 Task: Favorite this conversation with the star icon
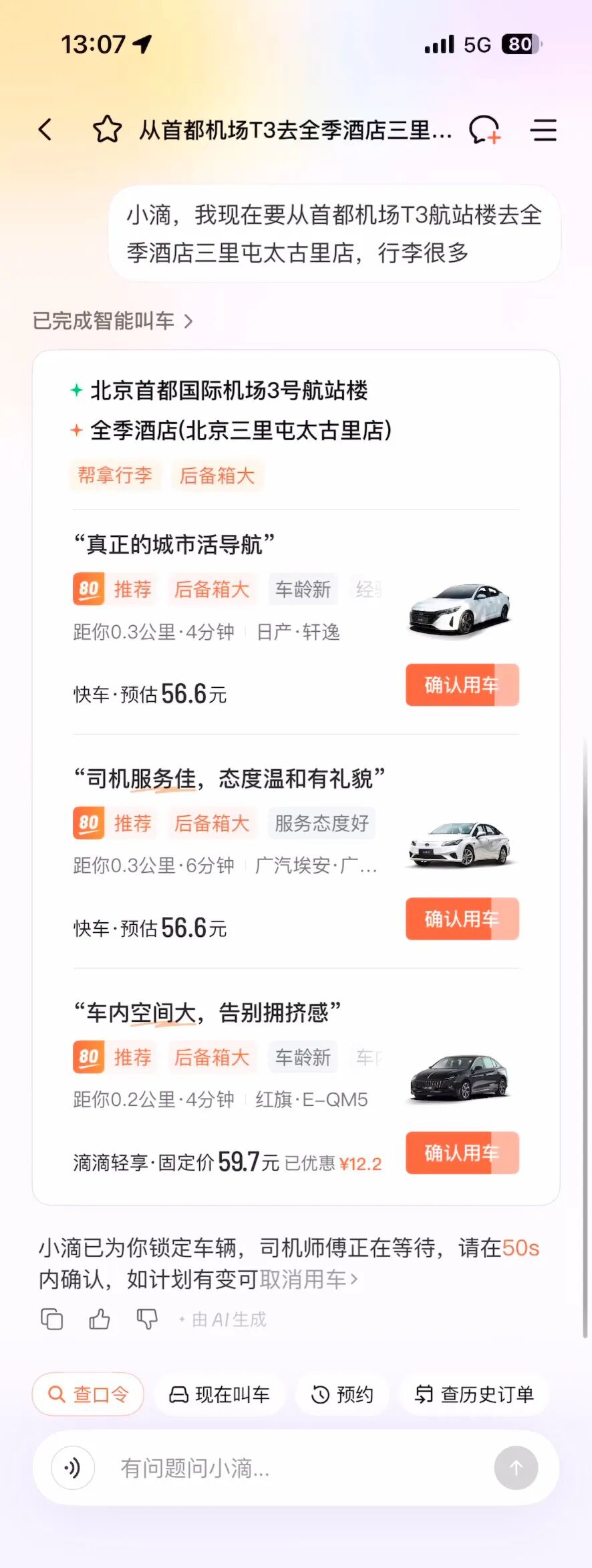click(107, 130)
